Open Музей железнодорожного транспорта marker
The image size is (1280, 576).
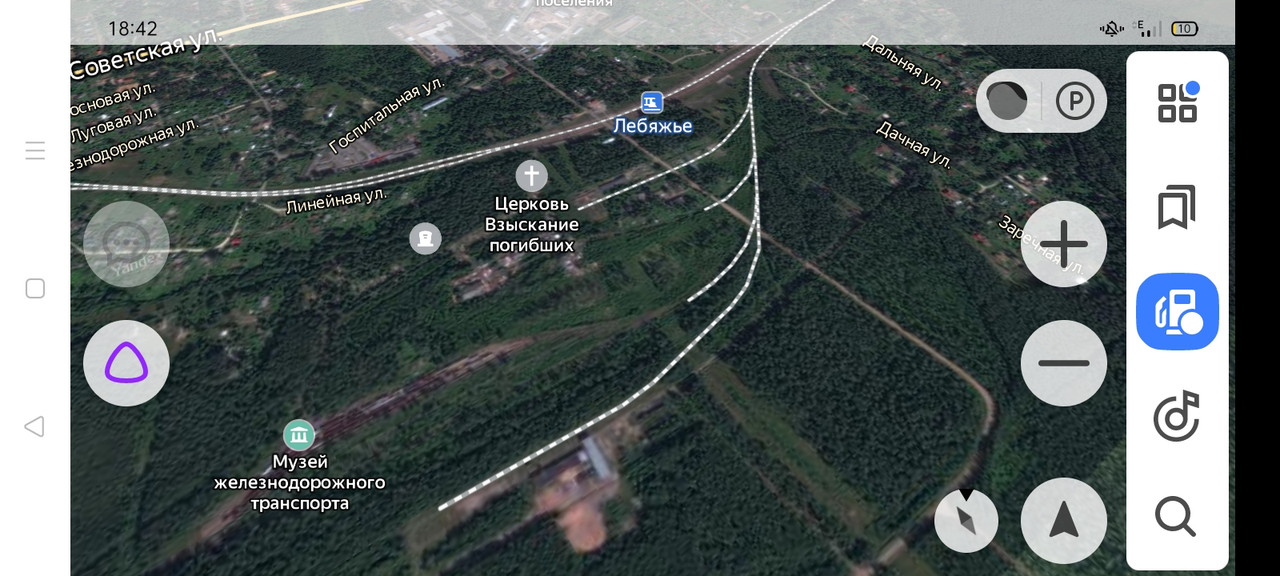[x=298, y=435]
